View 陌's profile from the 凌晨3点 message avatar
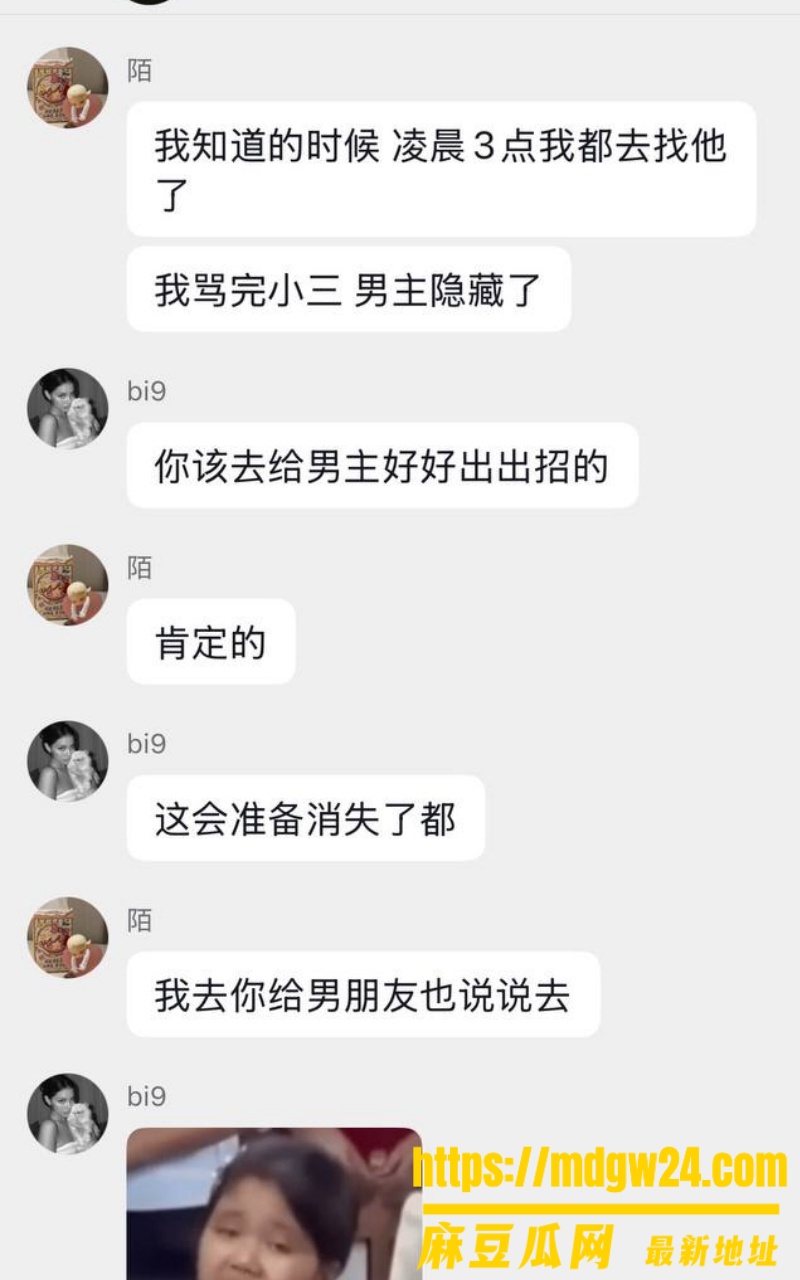 [x=67, y=88]
